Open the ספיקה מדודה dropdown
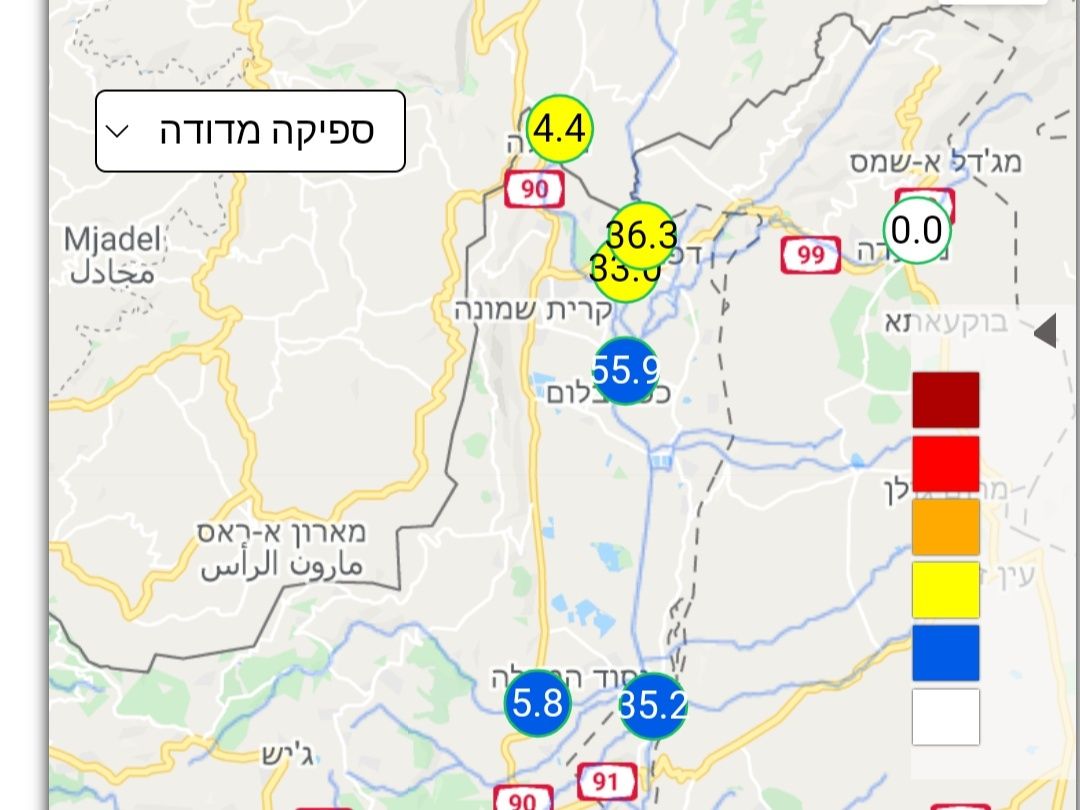The width and height of the screenshot is (1080, 810). [x=250, y=131]
